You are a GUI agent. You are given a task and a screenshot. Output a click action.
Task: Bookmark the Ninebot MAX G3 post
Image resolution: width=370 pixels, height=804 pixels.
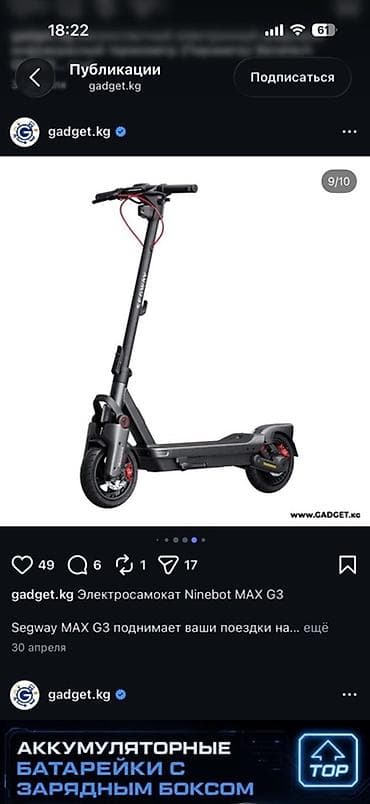[347, 565]
